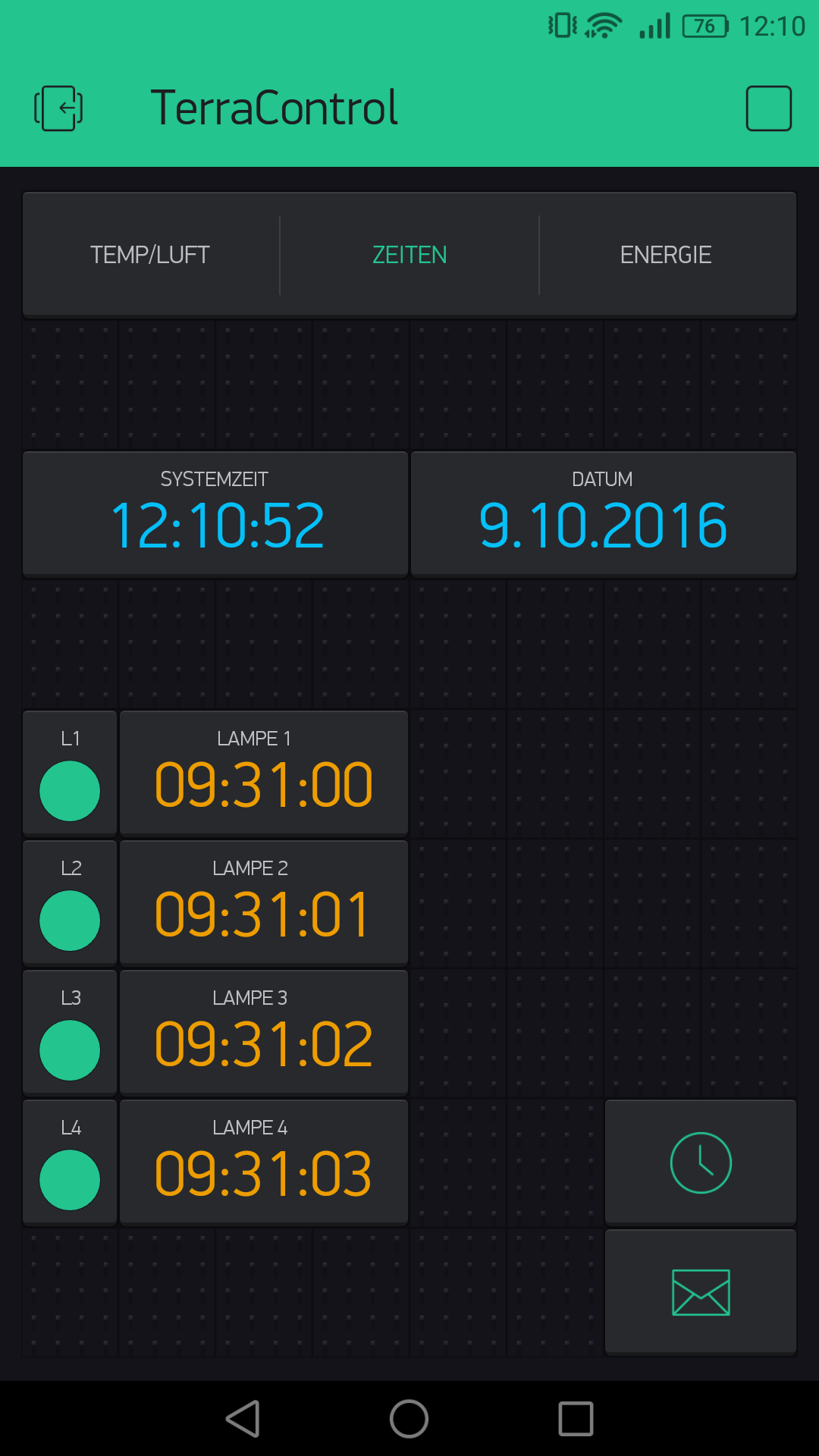Open the ENERGIE tab

666,255
